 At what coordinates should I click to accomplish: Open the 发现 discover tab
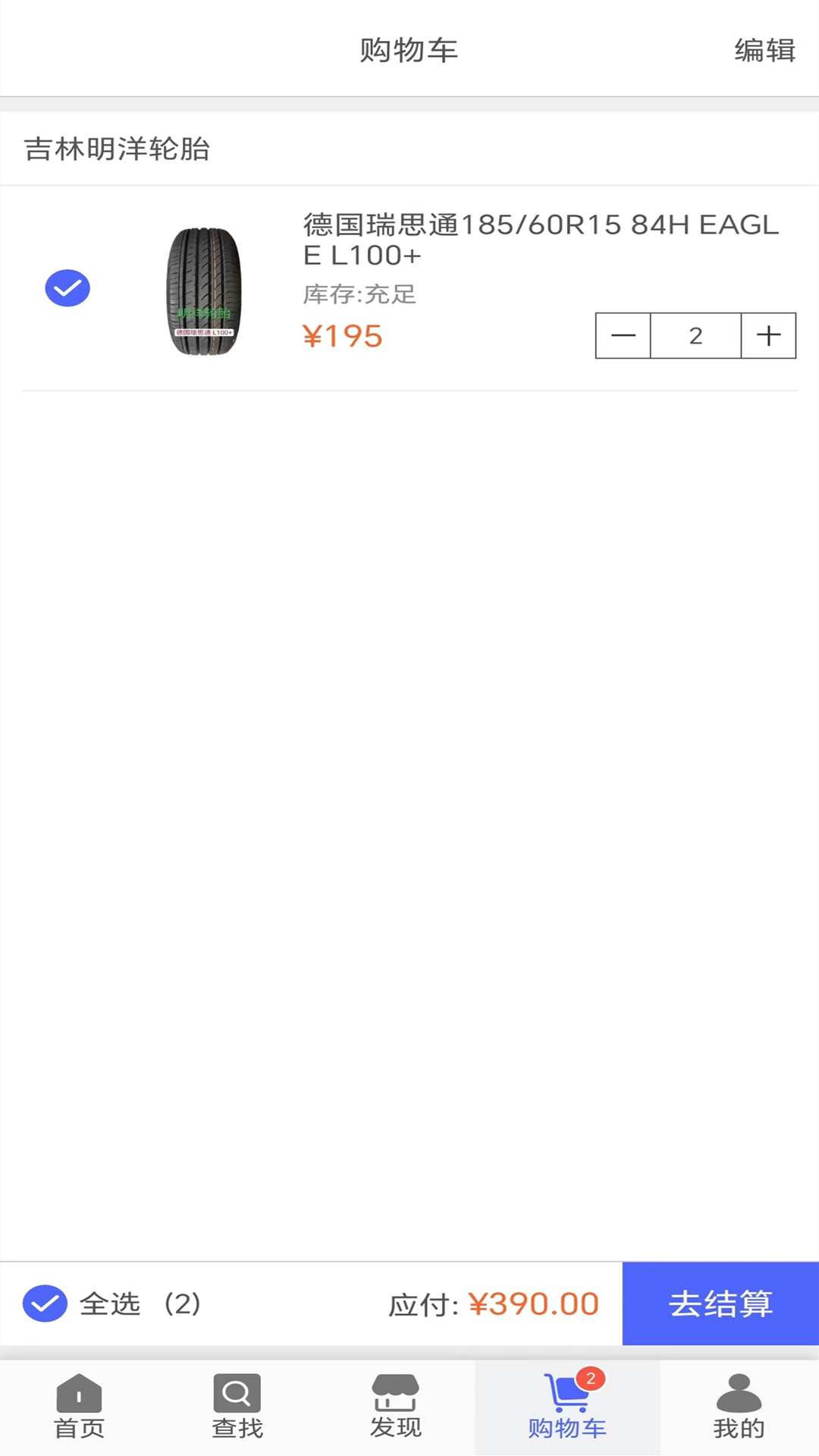[395, 1407]
